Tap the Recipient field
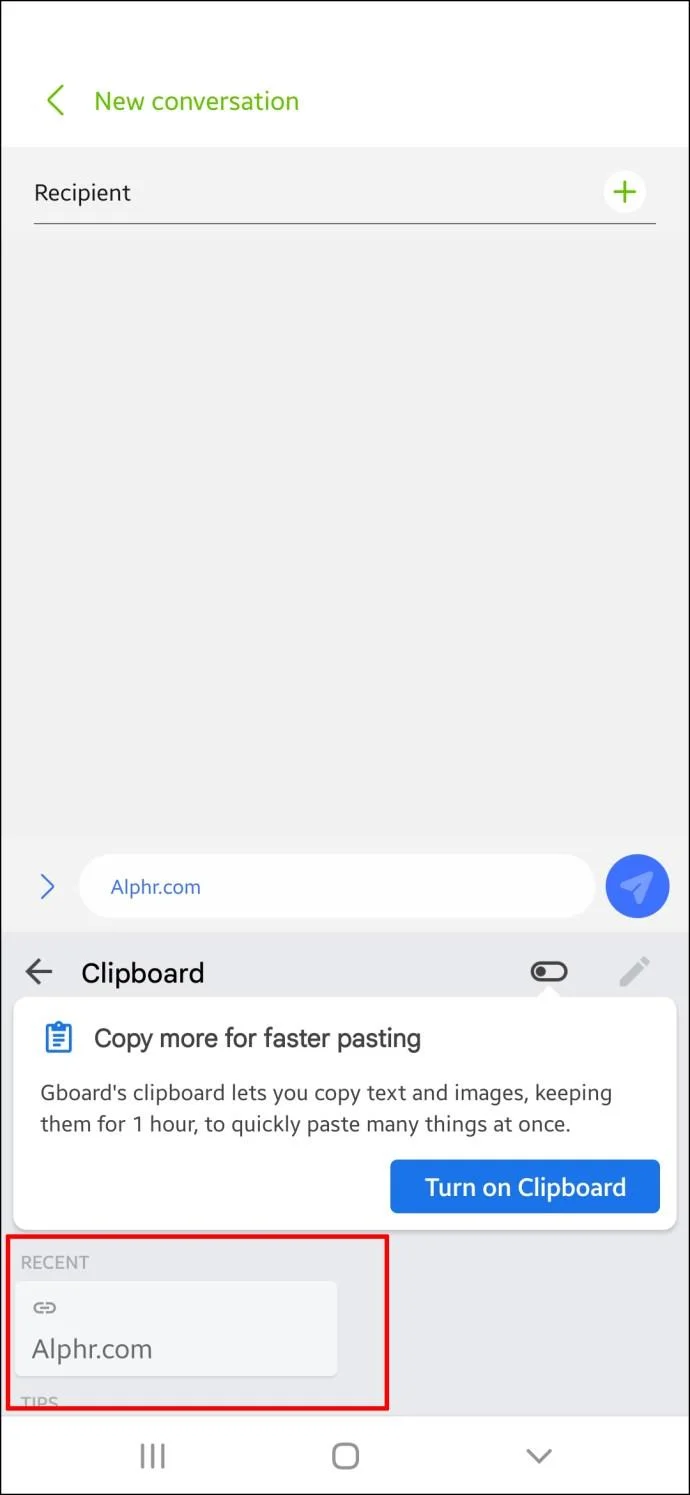 (x=300, y=193)
